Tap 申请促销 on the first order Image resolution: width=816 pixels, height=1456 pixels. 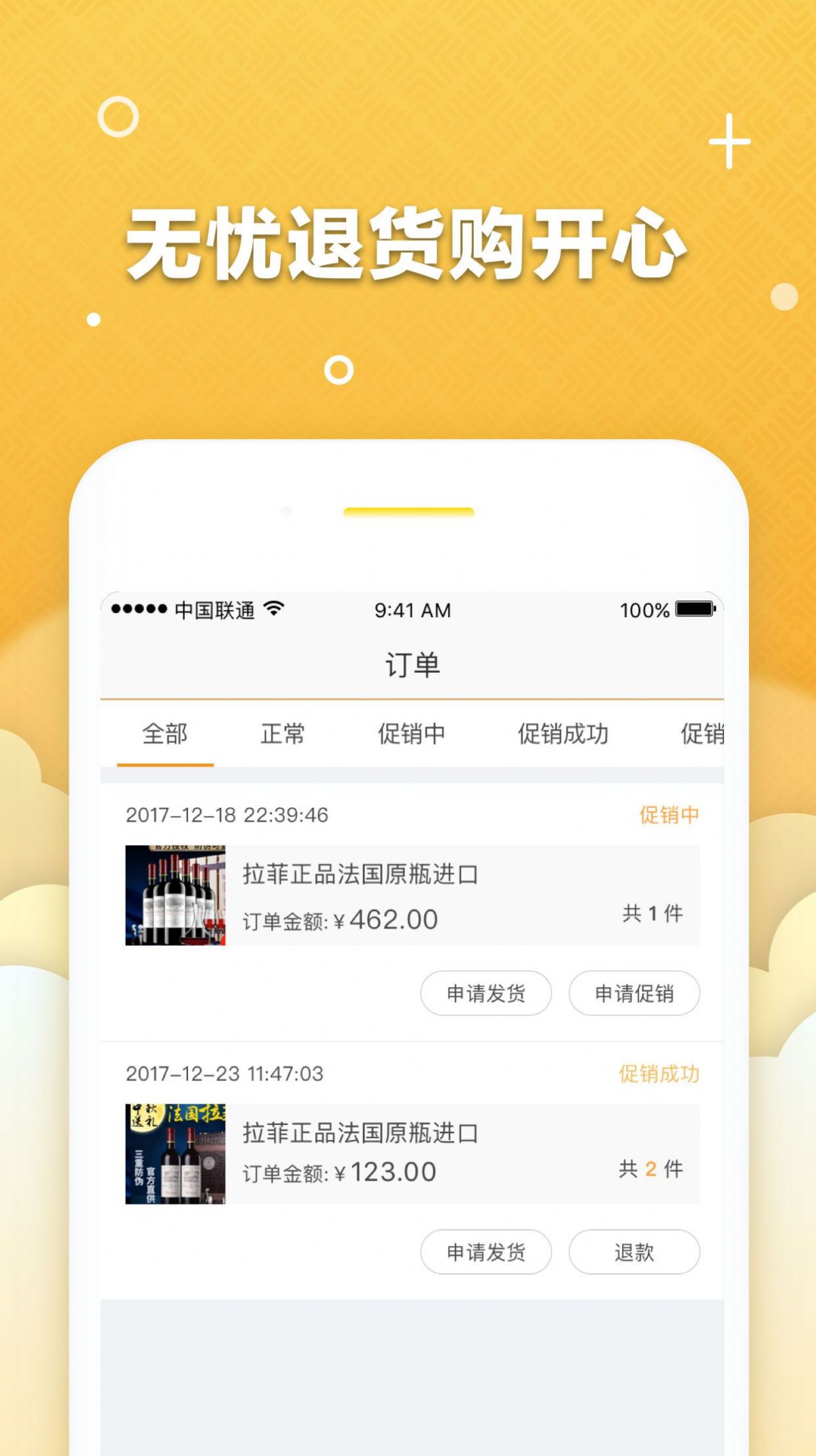pyautogui.click(x=633, y=993)
